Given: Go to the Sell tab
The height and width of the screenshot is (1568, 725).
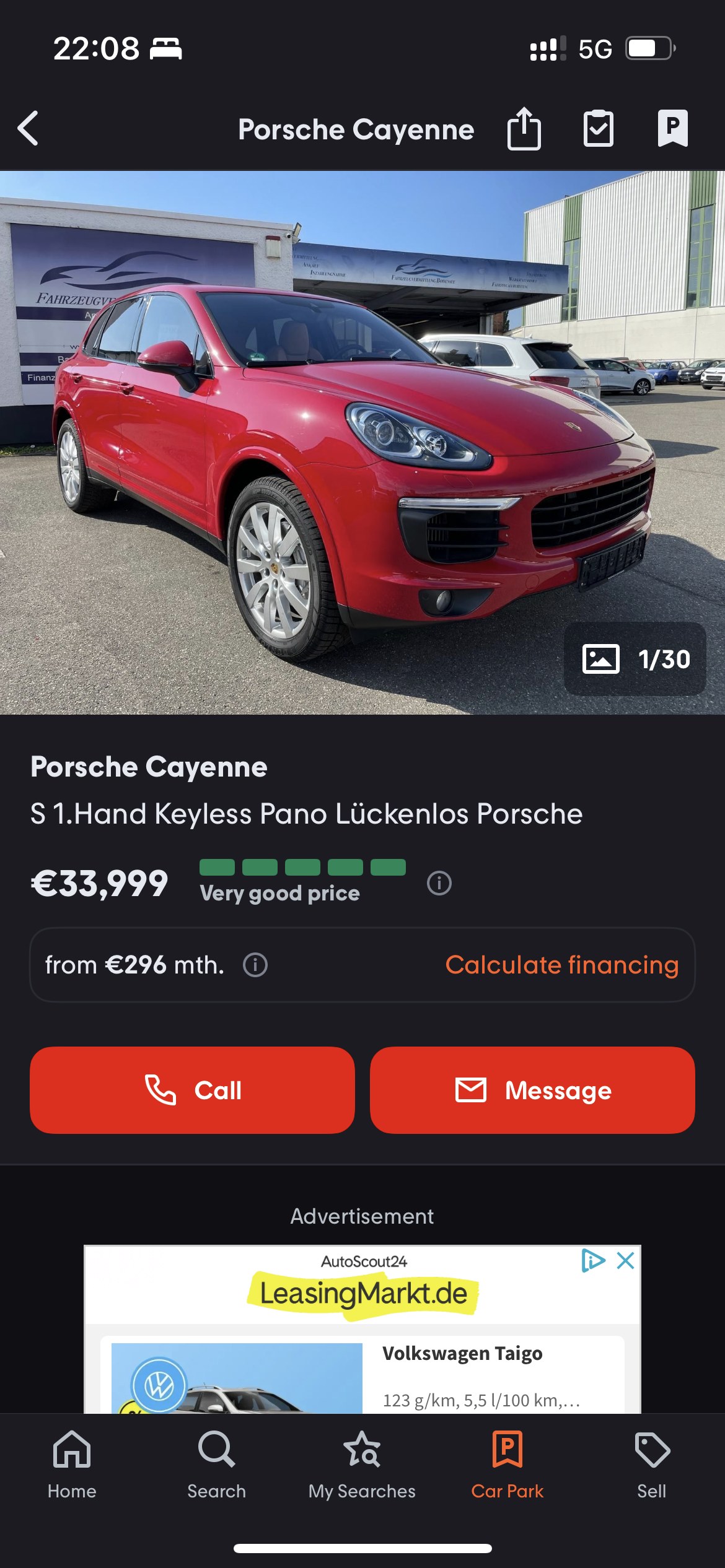Looking at the screenshot, I should tap(652, 1465).
